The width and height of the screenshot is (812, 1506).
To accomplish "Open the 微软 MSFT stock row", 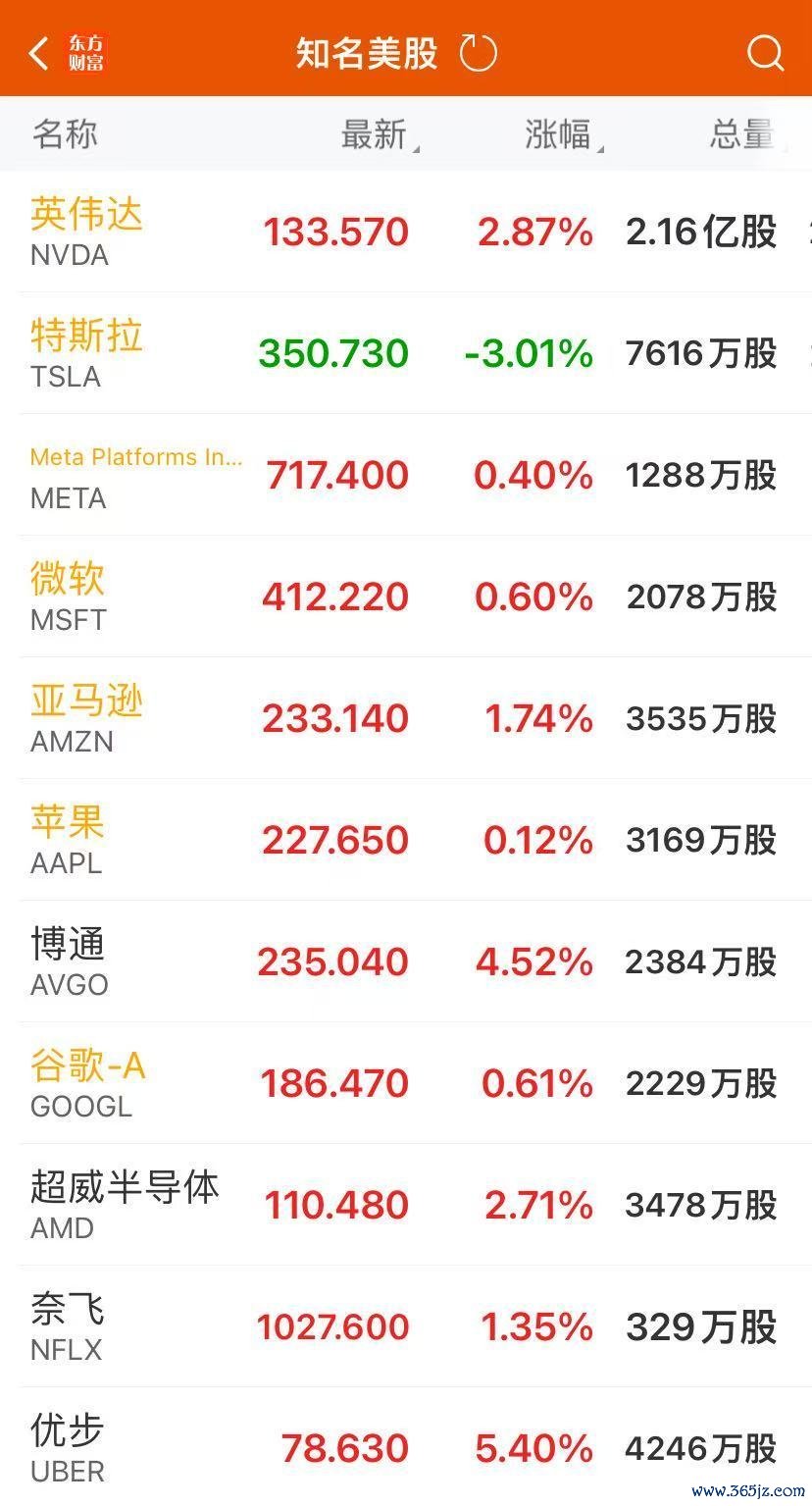I will pos(406,597).
